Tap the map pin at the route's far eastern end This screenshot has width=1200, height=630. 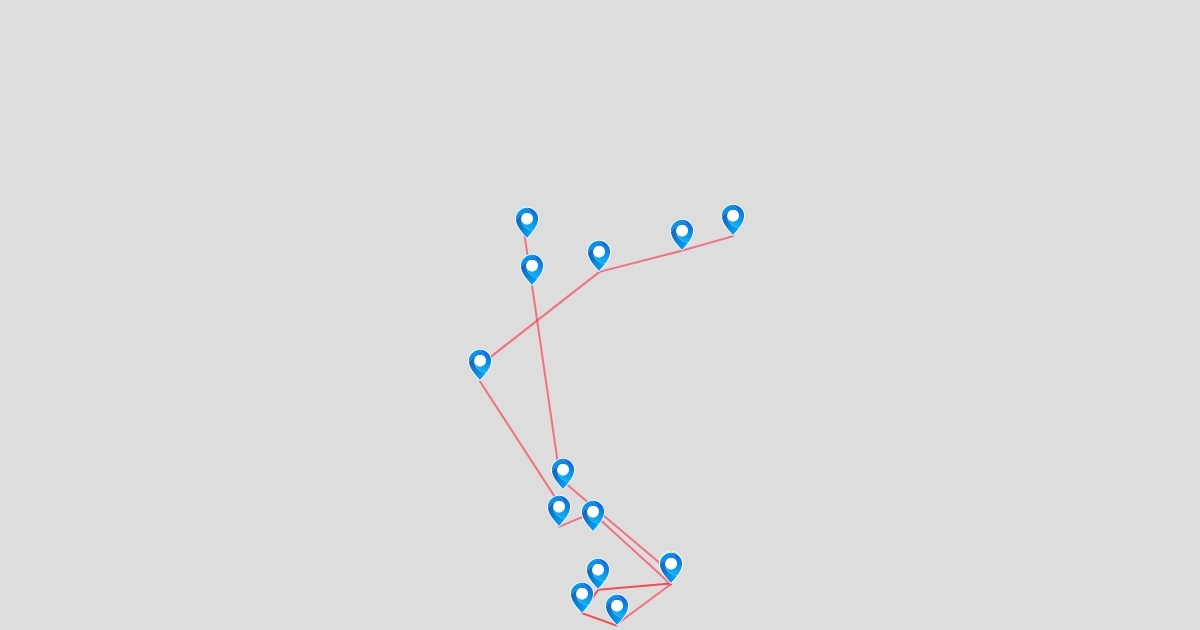tap(733, 219)
